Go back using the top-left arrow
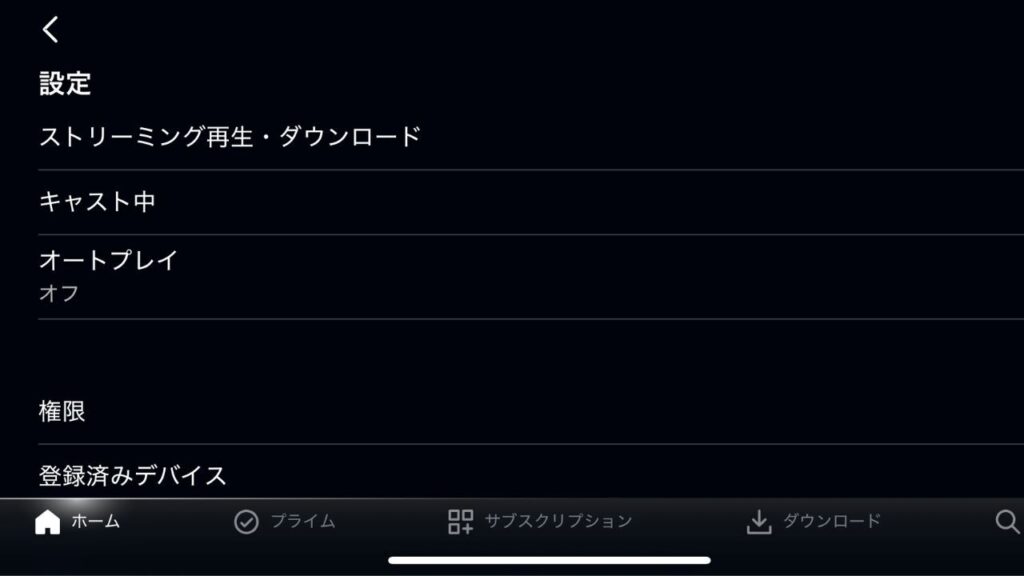The image size is (1024, 576). [x=51, y=30]
